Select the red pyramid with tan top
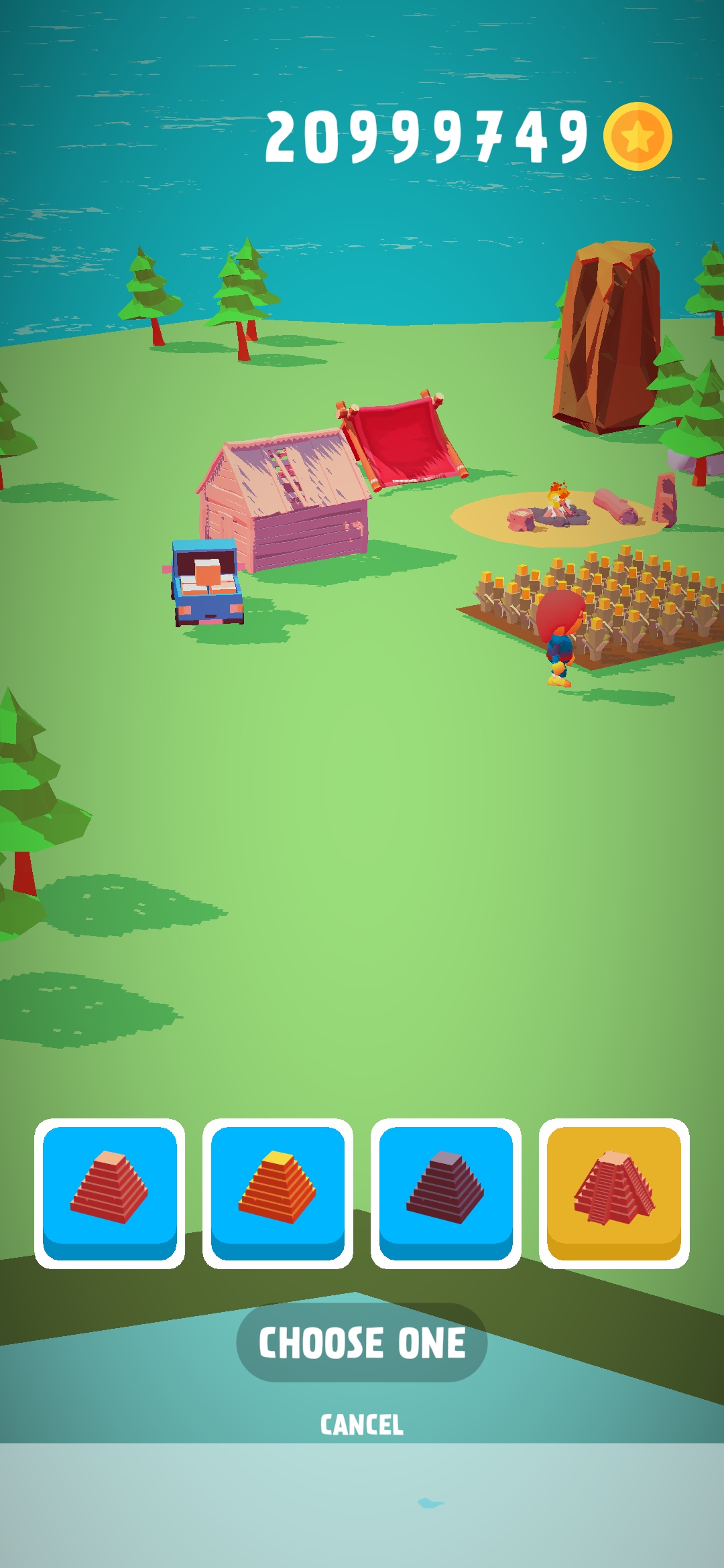724x1568 pixels. [x=109, y=1193]
